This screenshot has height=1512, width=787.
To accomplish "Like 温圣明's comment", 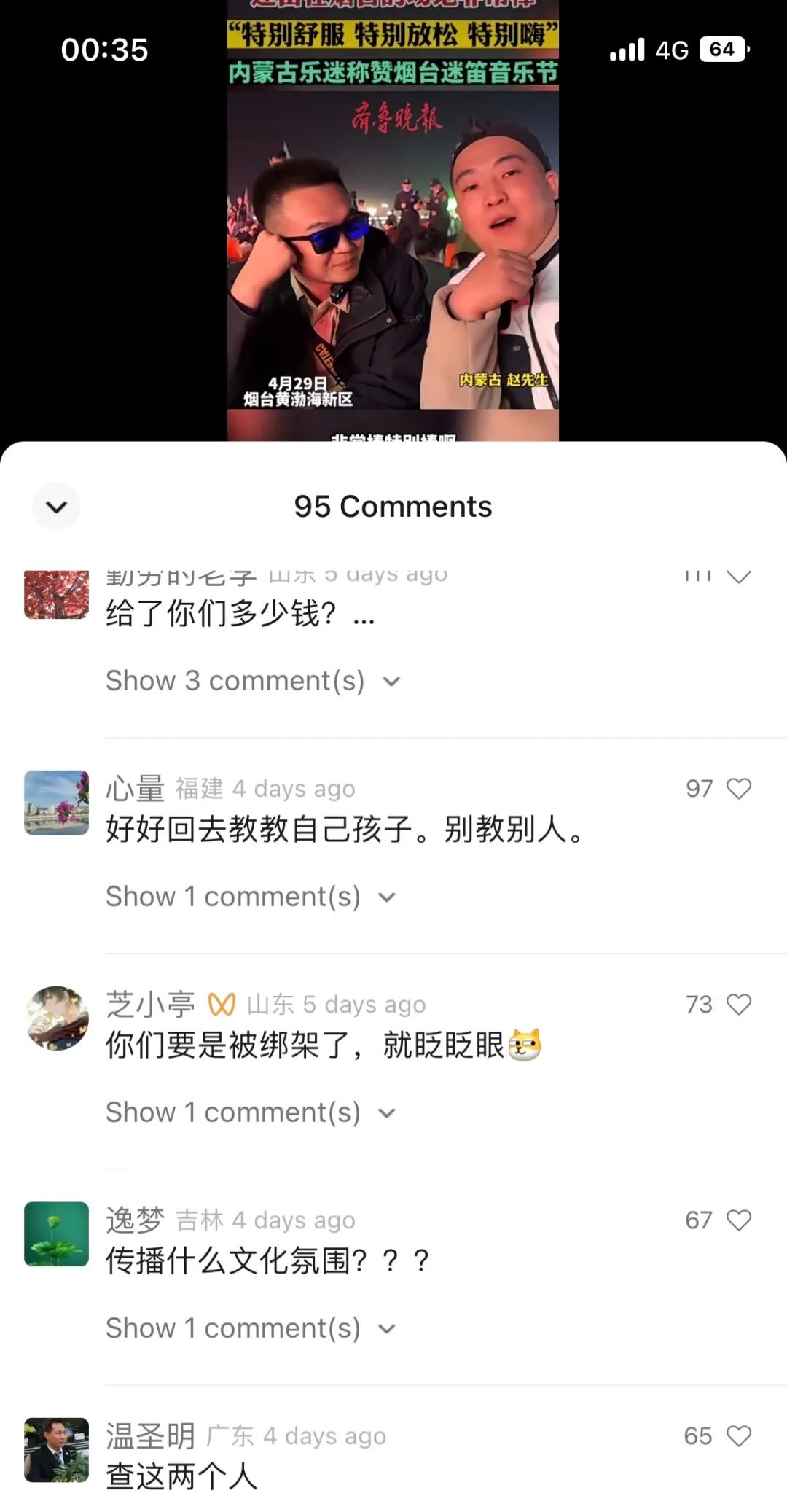I will [x=738, y=1436].
